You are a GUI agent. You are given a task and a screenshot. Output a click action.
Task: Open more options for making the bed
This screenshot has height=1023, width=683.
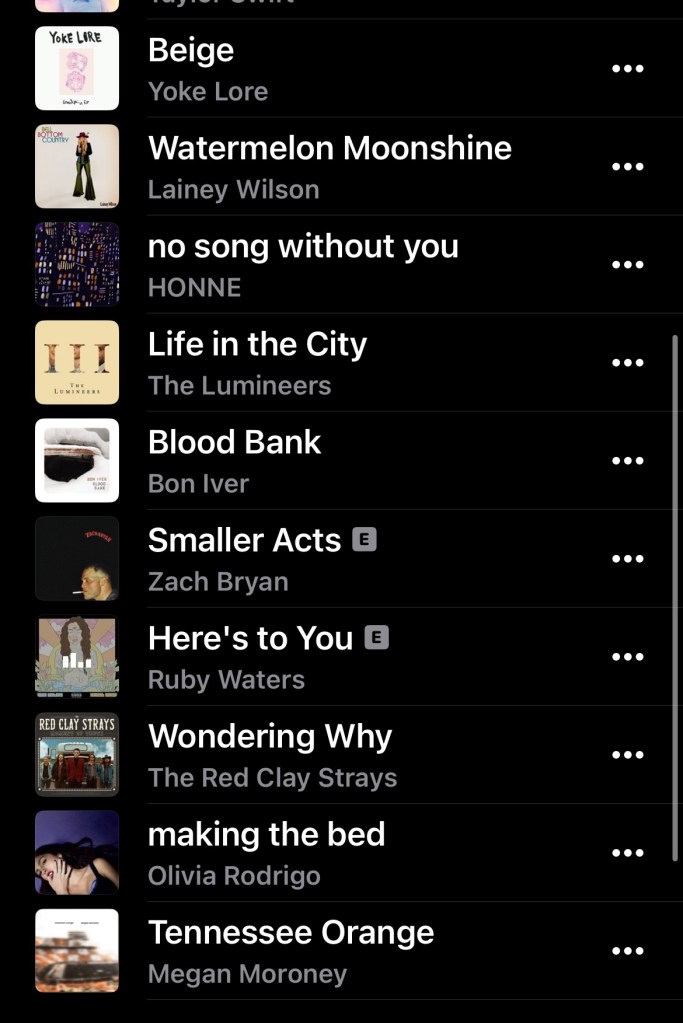pos(627,852)
